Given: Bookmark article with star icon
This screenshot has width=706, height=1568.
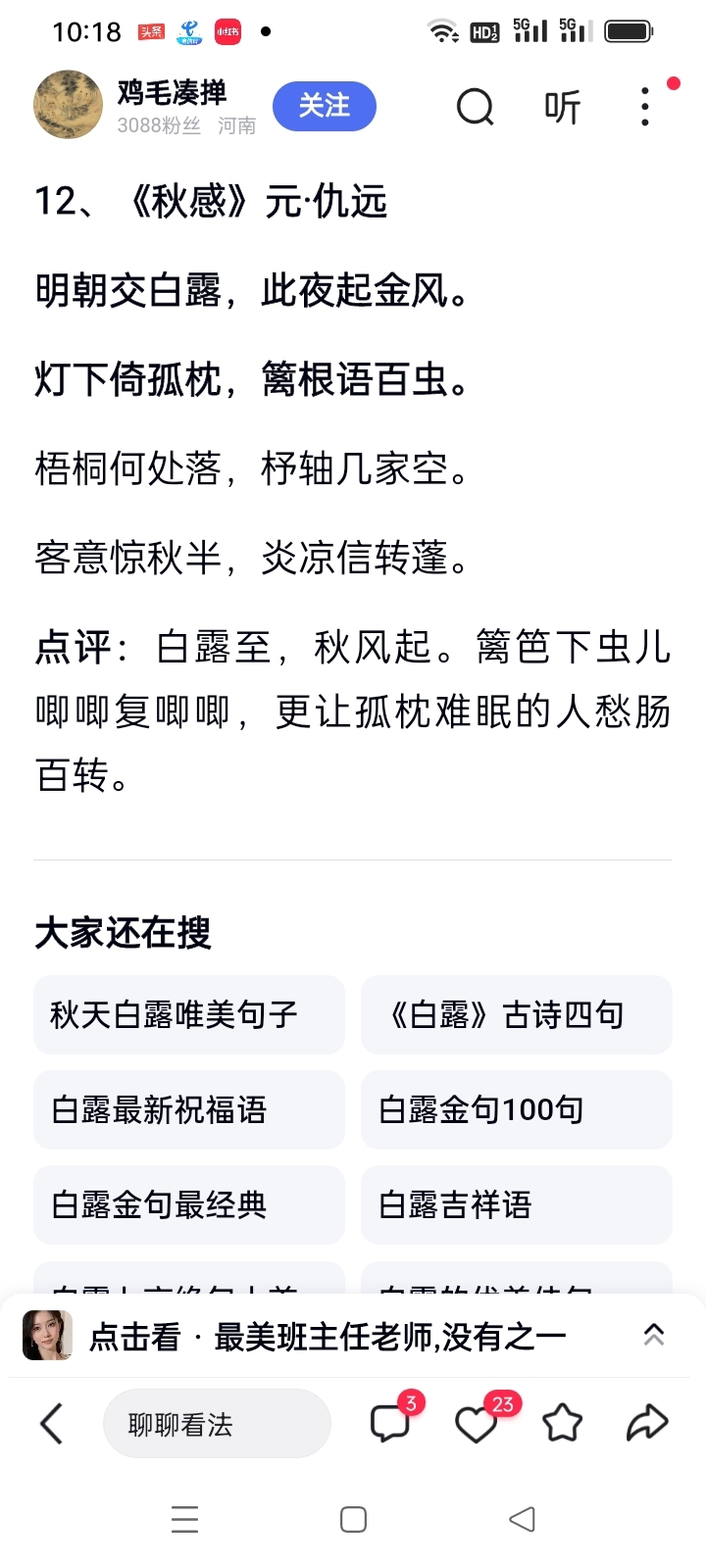Looking at the screenshot, I should tap(563, 1423).
